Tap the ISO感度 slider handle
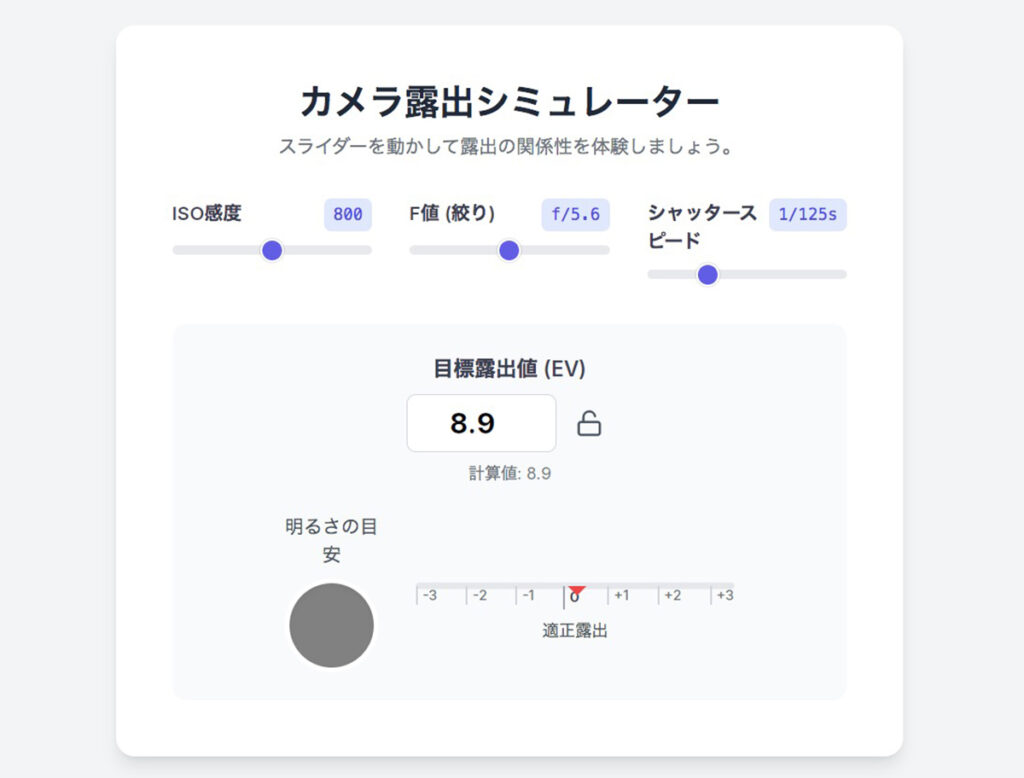The height and width of the screenshot is (778, 1024). coord(272,250)
